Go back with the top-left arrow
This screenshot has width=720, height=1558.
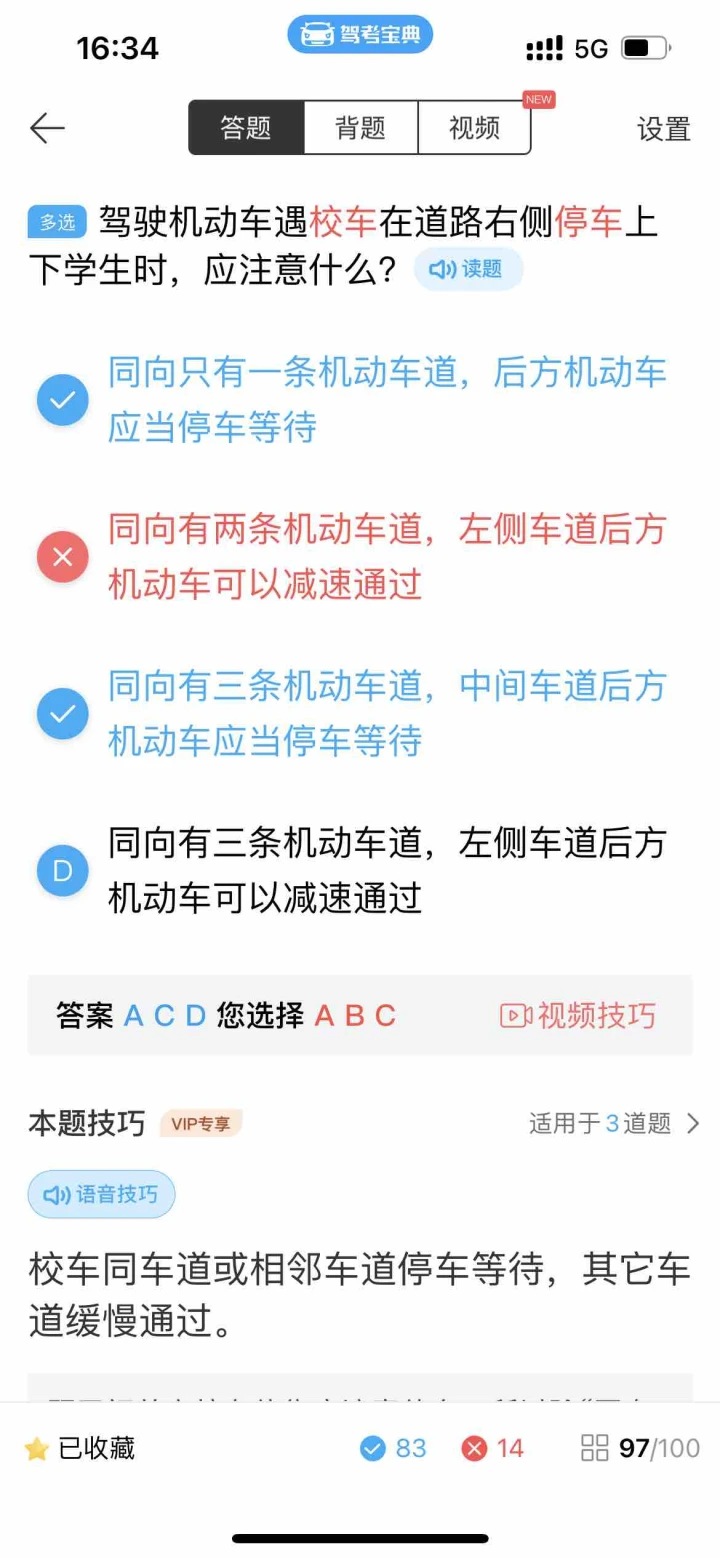pos(47,128)
